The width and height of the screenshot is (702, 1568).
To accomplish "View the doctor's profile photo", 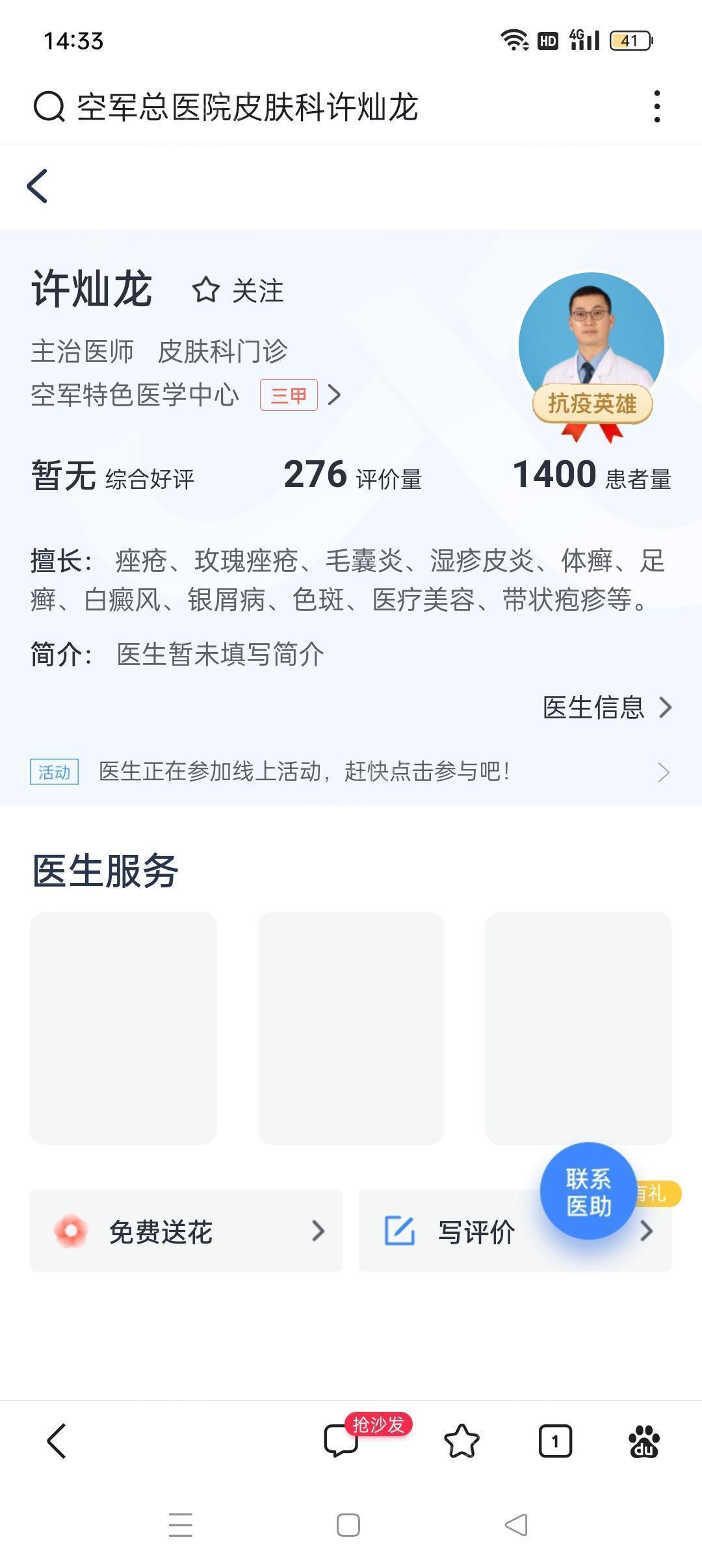I will [591, 338].
